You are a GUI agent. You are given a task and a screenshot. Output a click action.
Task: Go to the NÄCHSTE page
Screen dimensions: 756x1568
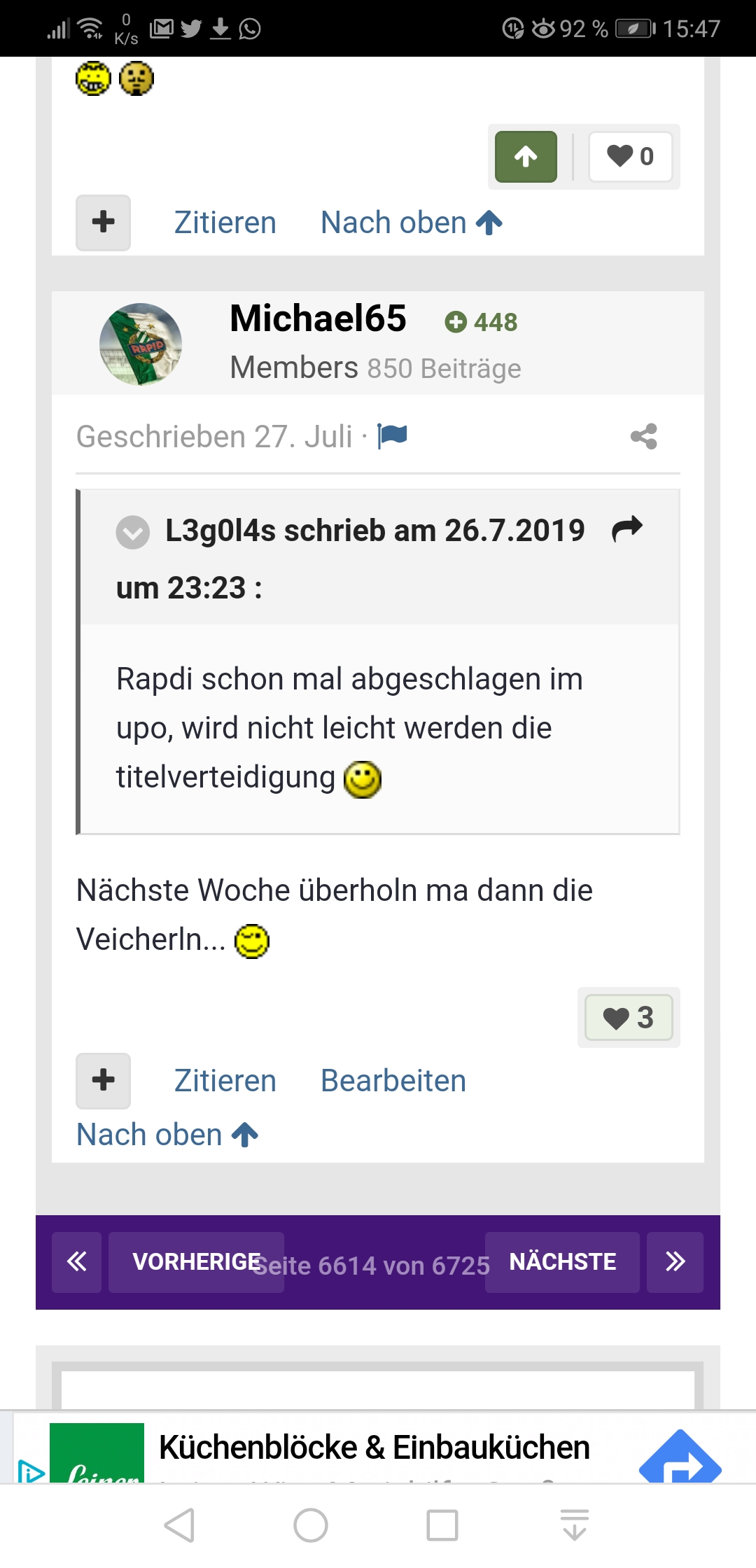click(x=562, y=1261)
